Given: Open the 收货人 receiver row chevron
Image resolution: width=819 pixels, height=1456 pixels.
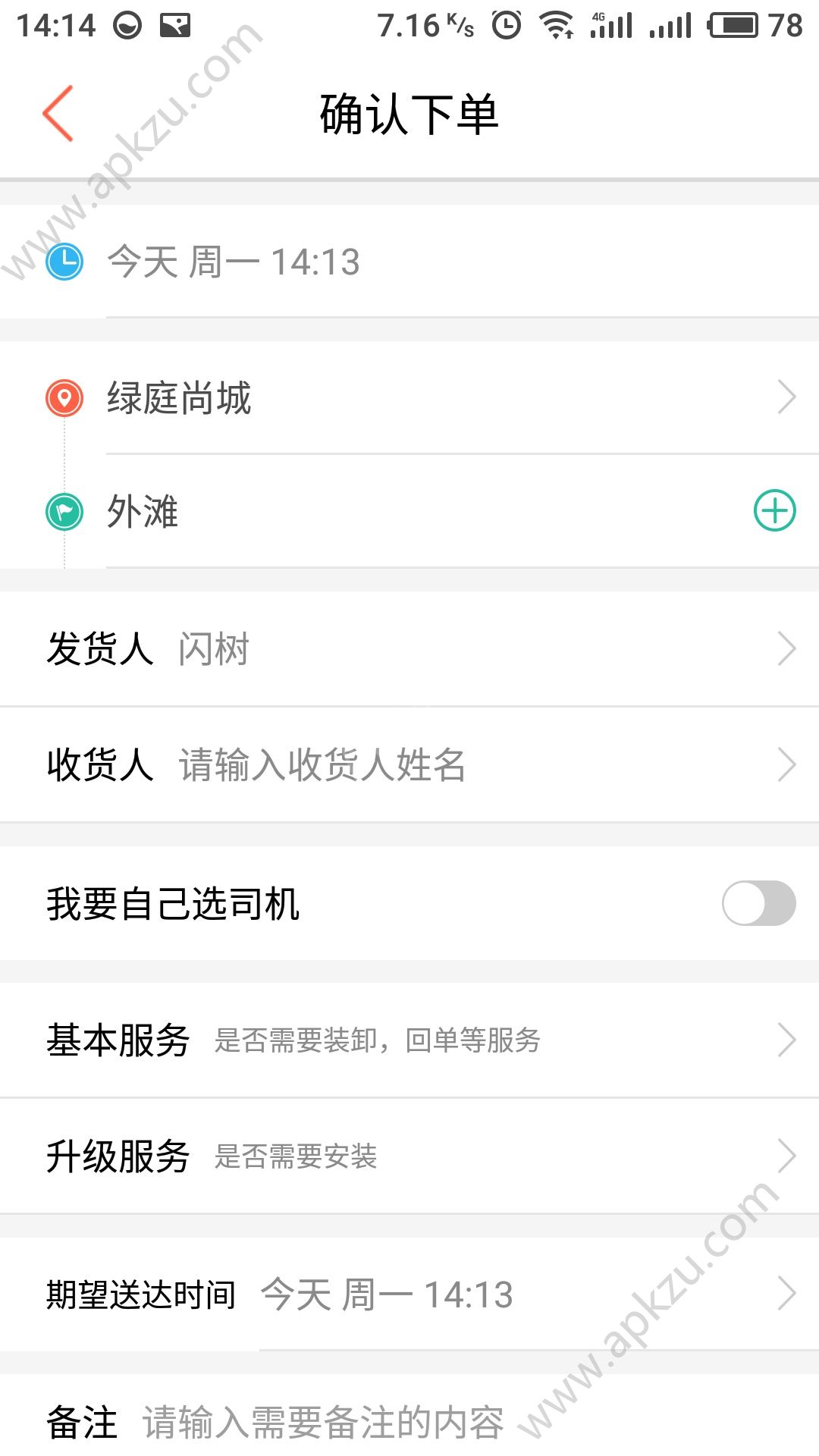Looking at the screenshot, I should tap(789, 764).
